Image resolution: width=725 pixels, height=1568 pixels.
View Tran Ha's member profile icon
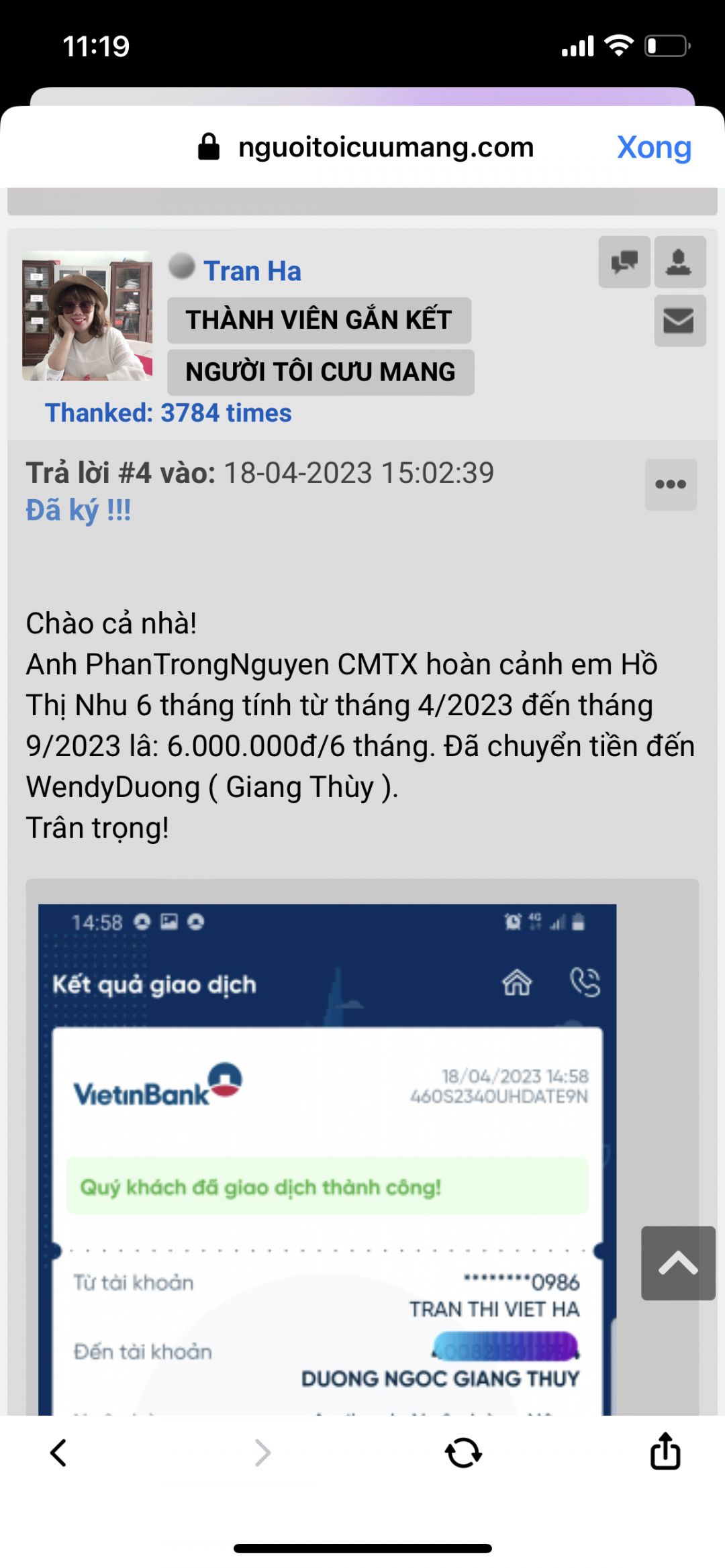[x=679, y=262]
